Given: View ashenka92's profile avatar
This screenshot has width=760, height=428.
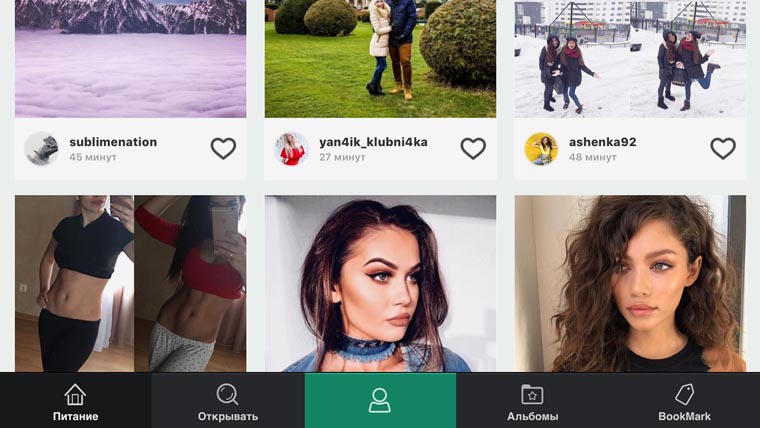Looking at the screenshot, I should (541, 149).
